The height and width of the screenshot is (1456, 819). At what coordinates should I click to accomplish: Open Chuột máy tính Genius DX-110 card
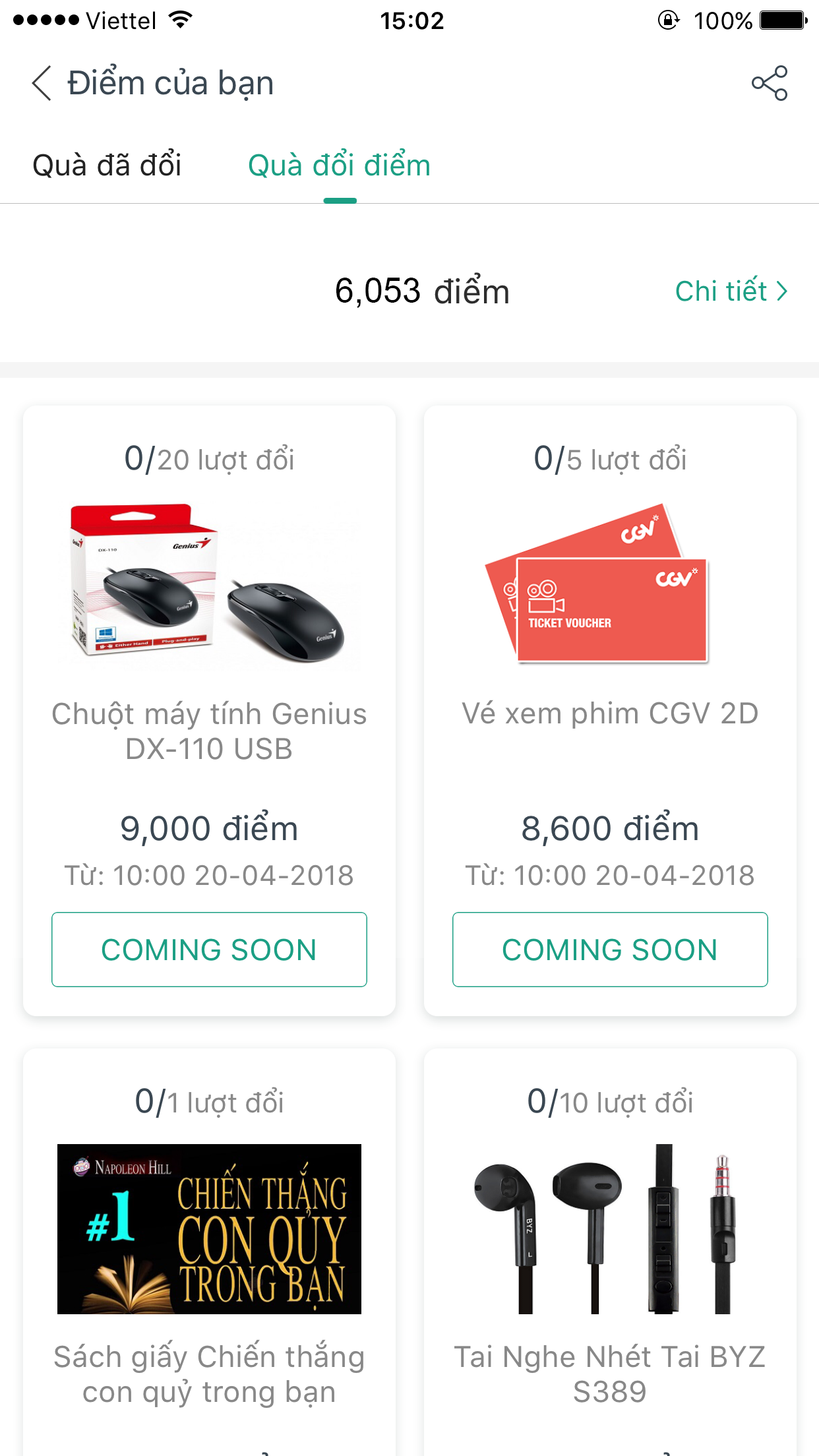(x=209, y=659)
